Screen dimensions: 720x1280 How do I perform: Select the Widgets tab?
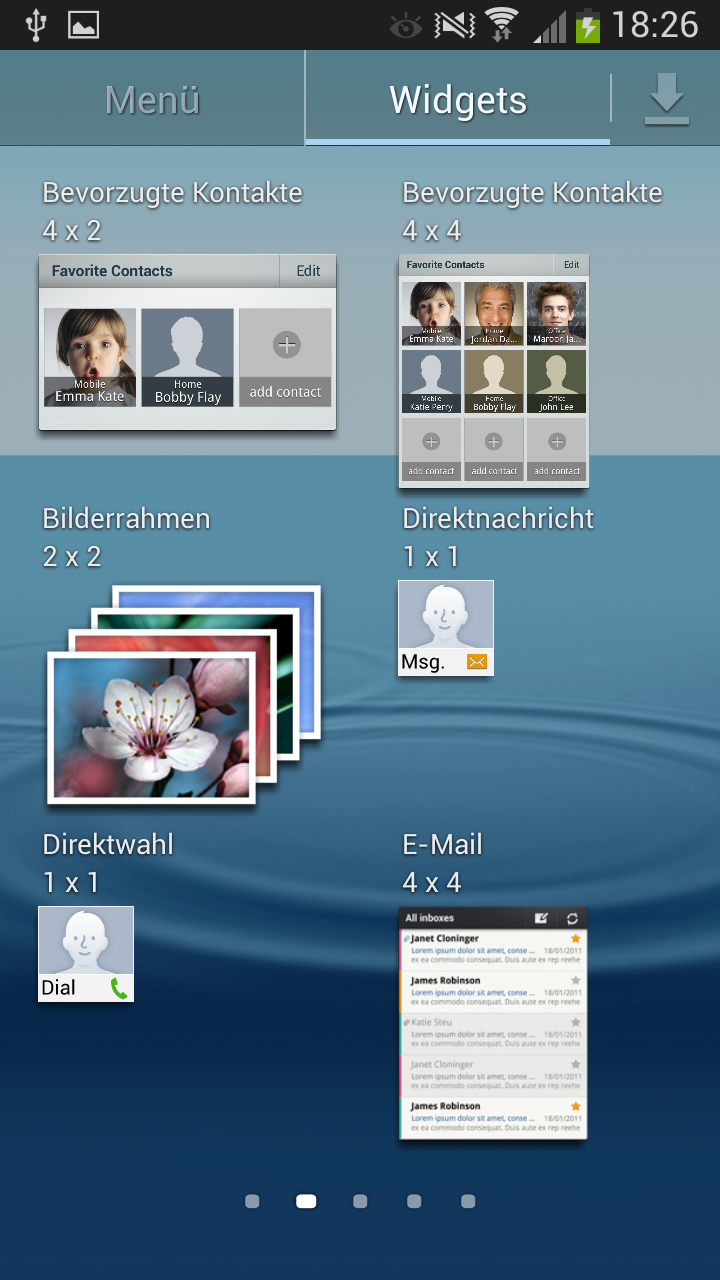click(x=458, y=99)
